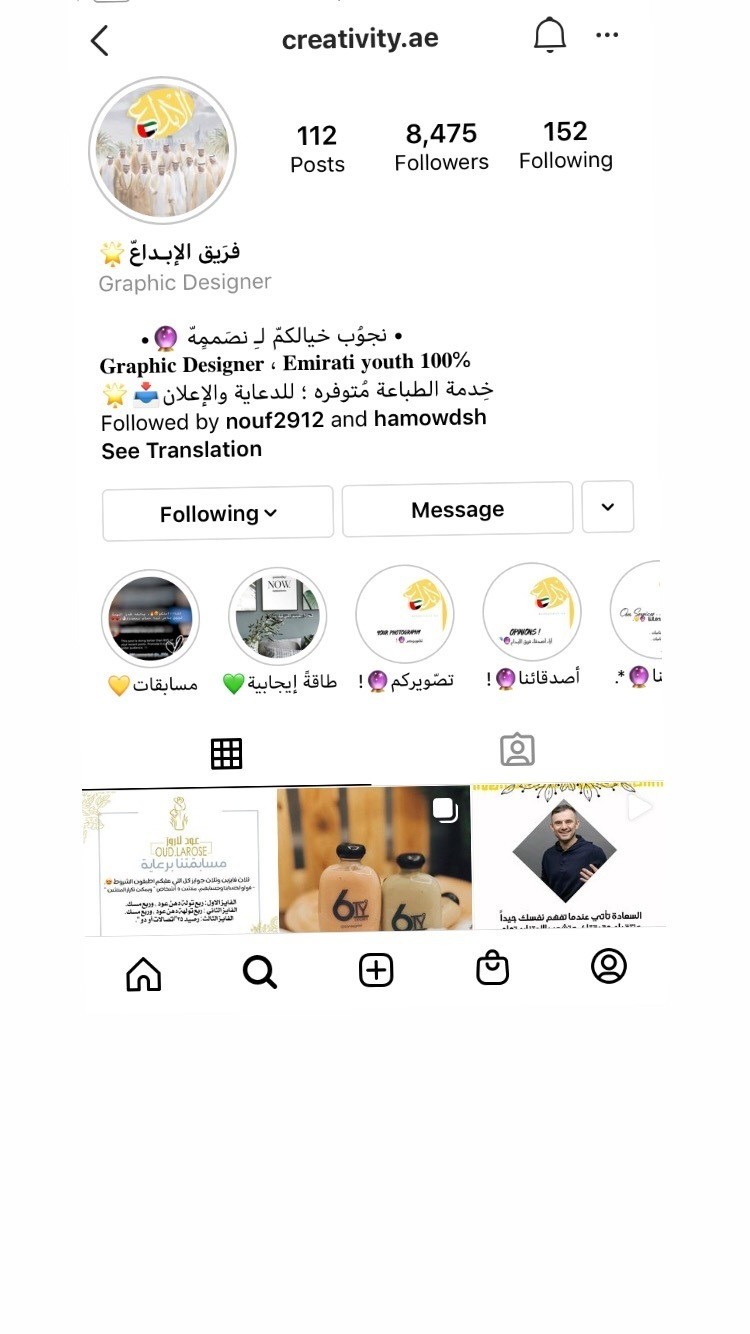Viewport: 750px width, 1334px height.
Task: Open the Following dropdown button
Action: click(x=218, y=513)
